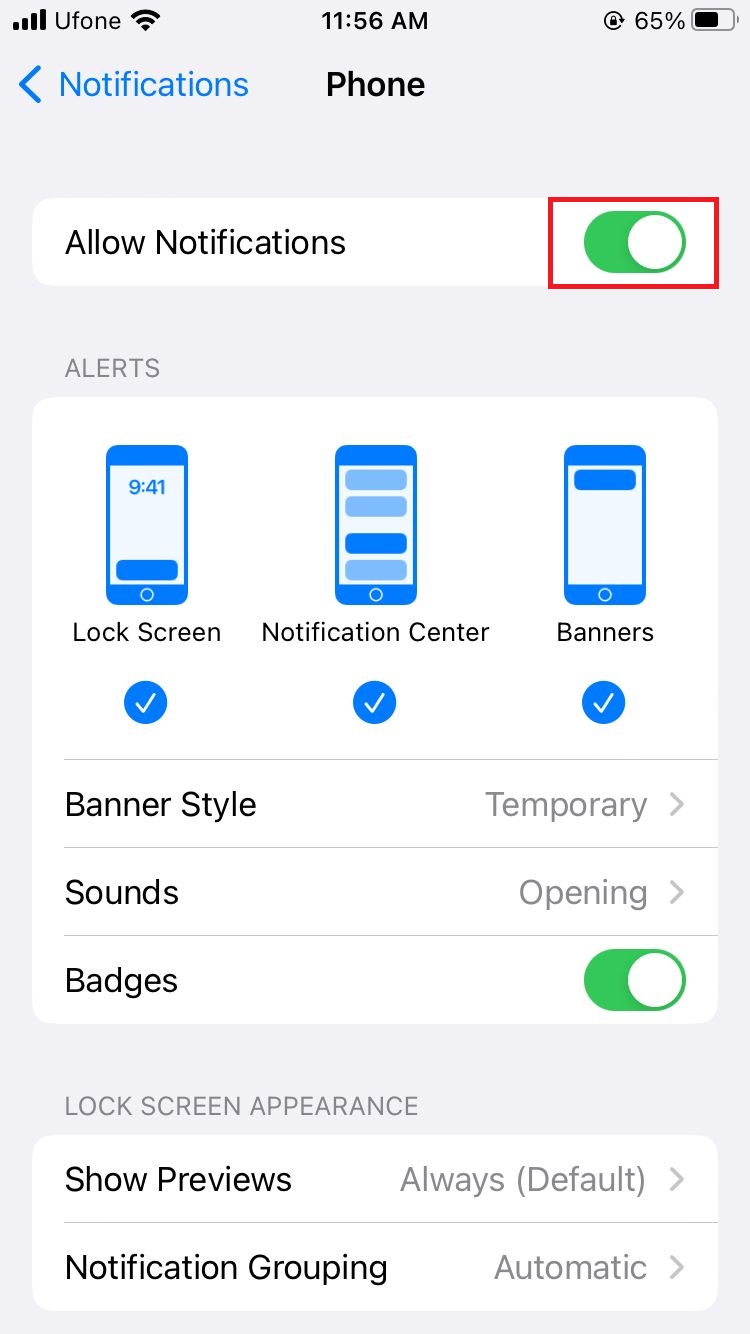Uncheck the Lock Screen alert checkmark
The image size is (750, 1334).
146,702
